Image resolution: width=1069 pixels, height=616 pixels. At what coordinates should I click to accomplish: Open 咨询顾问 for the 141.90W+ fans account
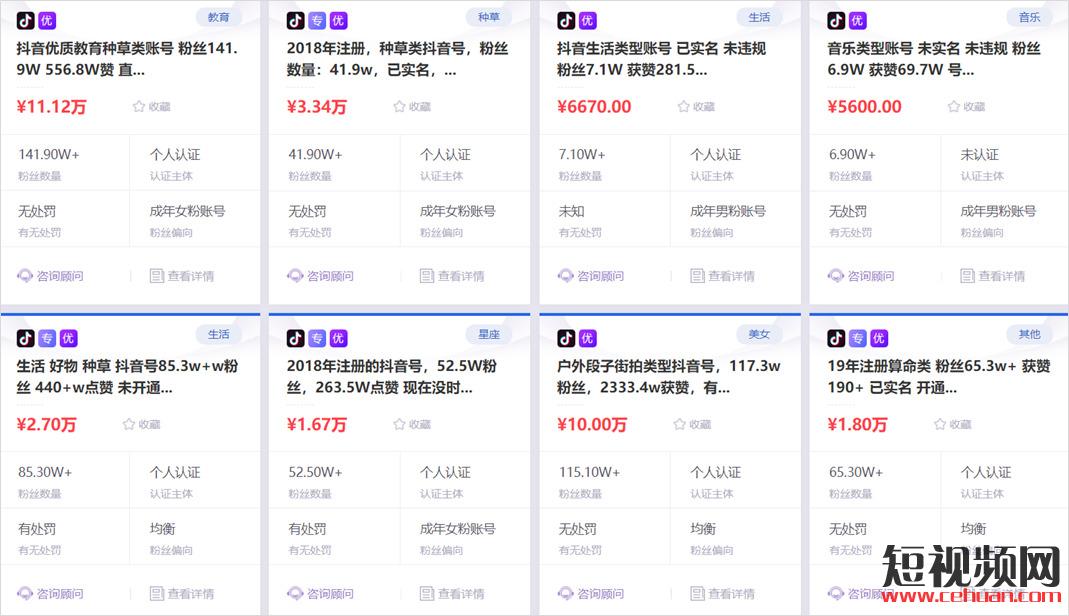tap(51, 276)
